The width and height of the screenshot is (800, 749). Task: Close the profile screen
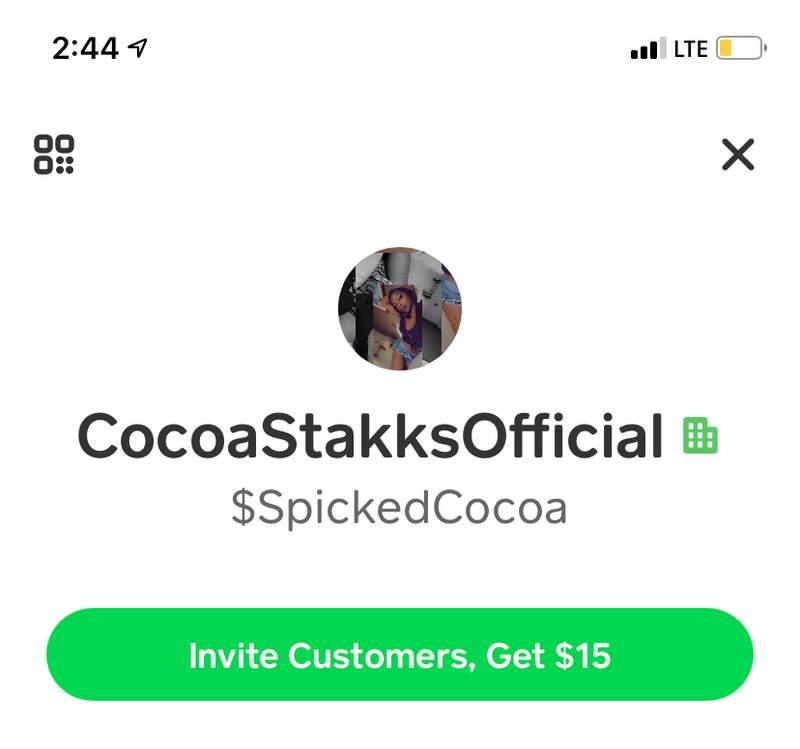coord(738,155)
